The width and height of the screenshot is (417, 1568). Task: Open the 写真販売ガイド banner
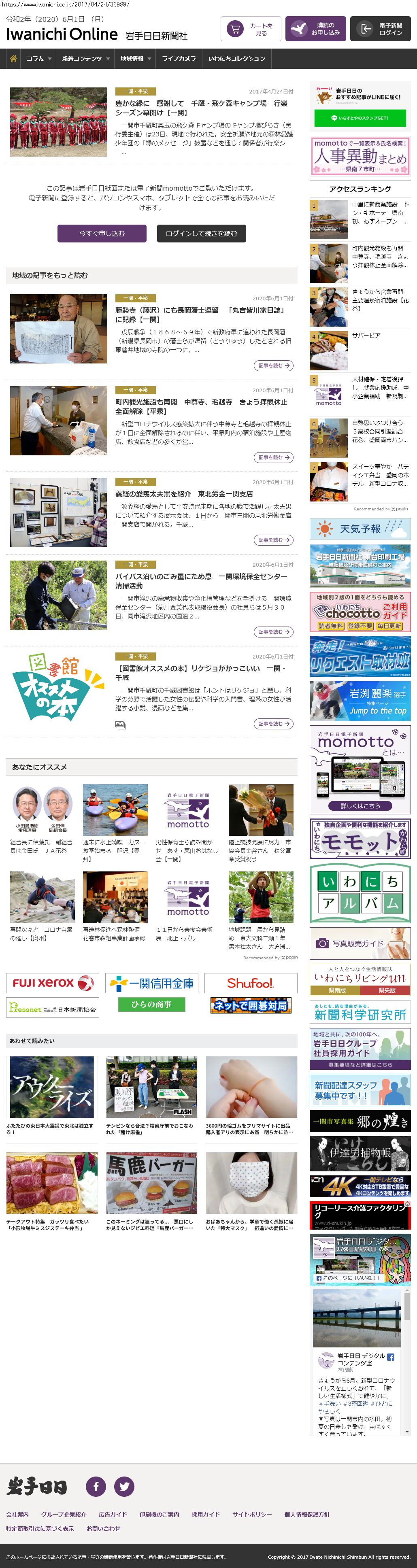click(359, 943)
